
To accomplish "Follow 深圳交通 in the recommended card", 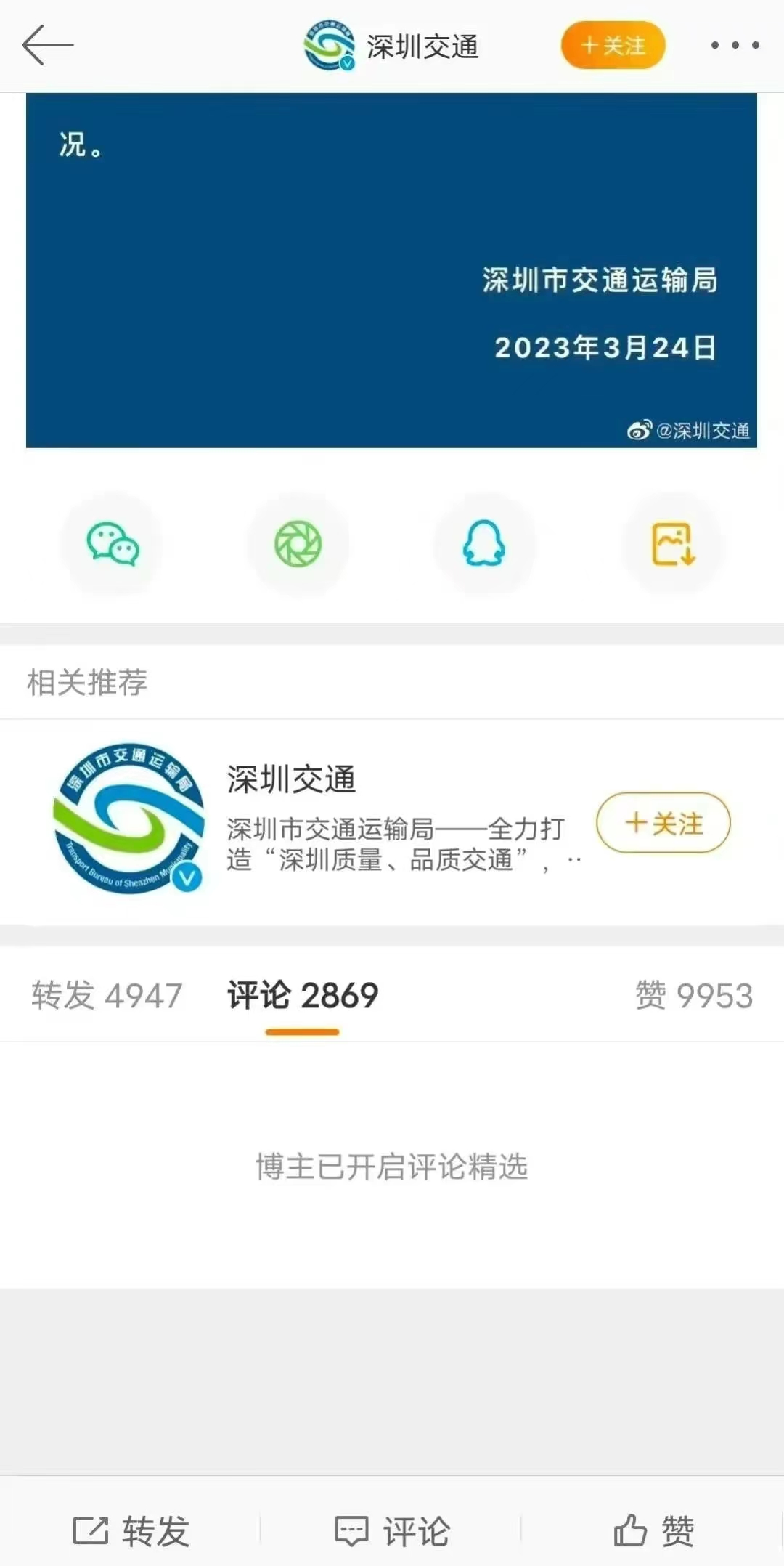I will (x=662, y=823).
